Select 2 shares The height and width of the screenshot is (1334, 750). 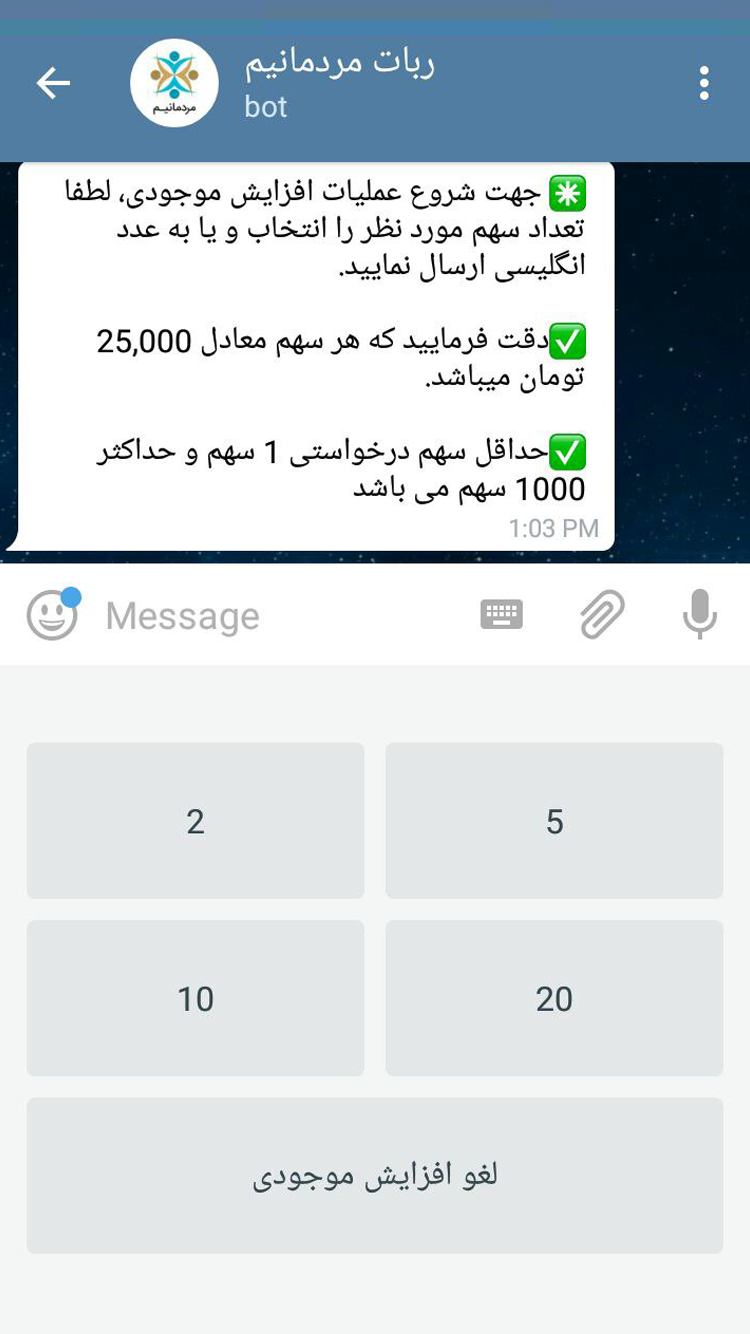point(195,821)
